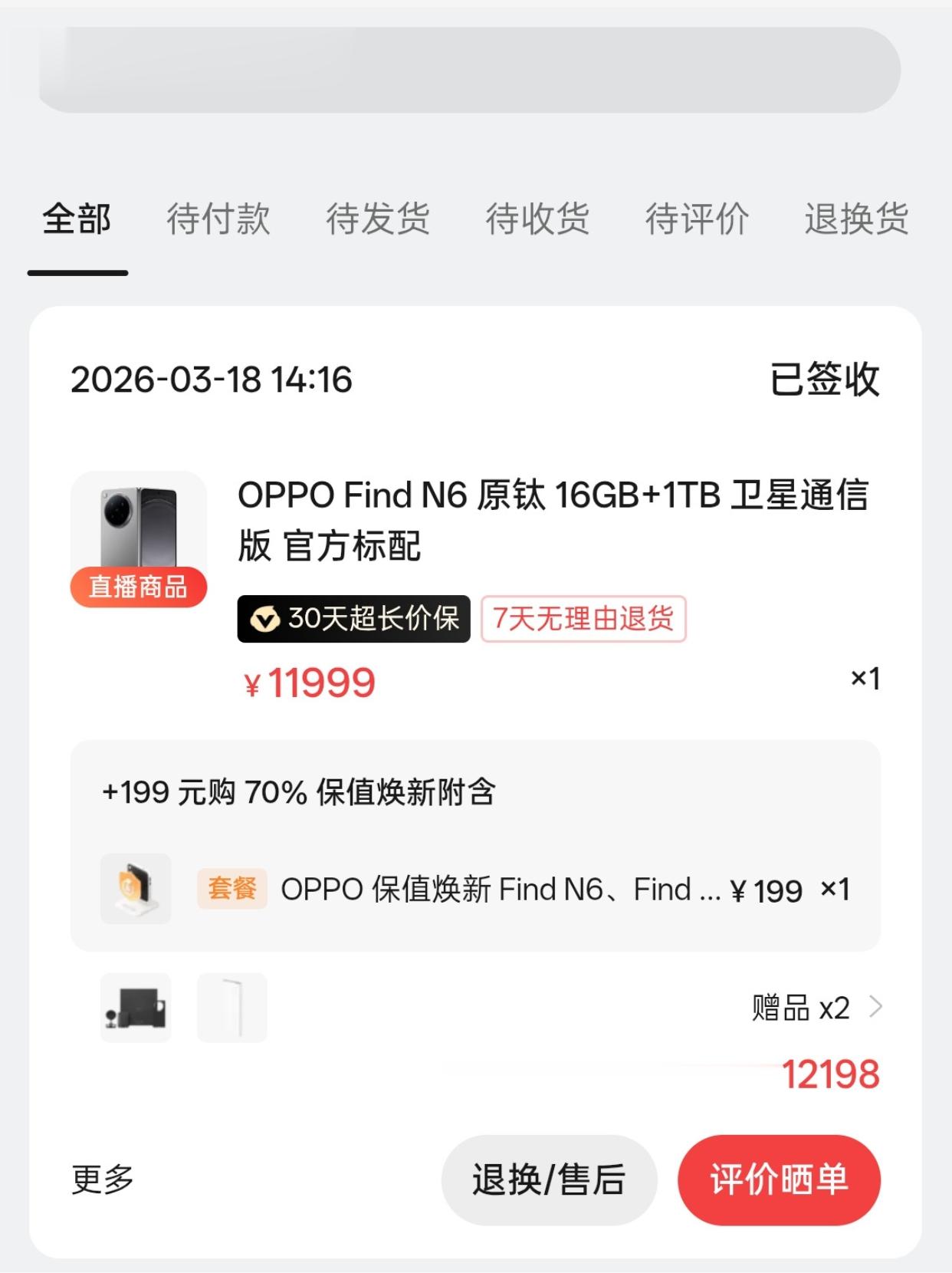Open the 待发货 tab

point(378,219)
